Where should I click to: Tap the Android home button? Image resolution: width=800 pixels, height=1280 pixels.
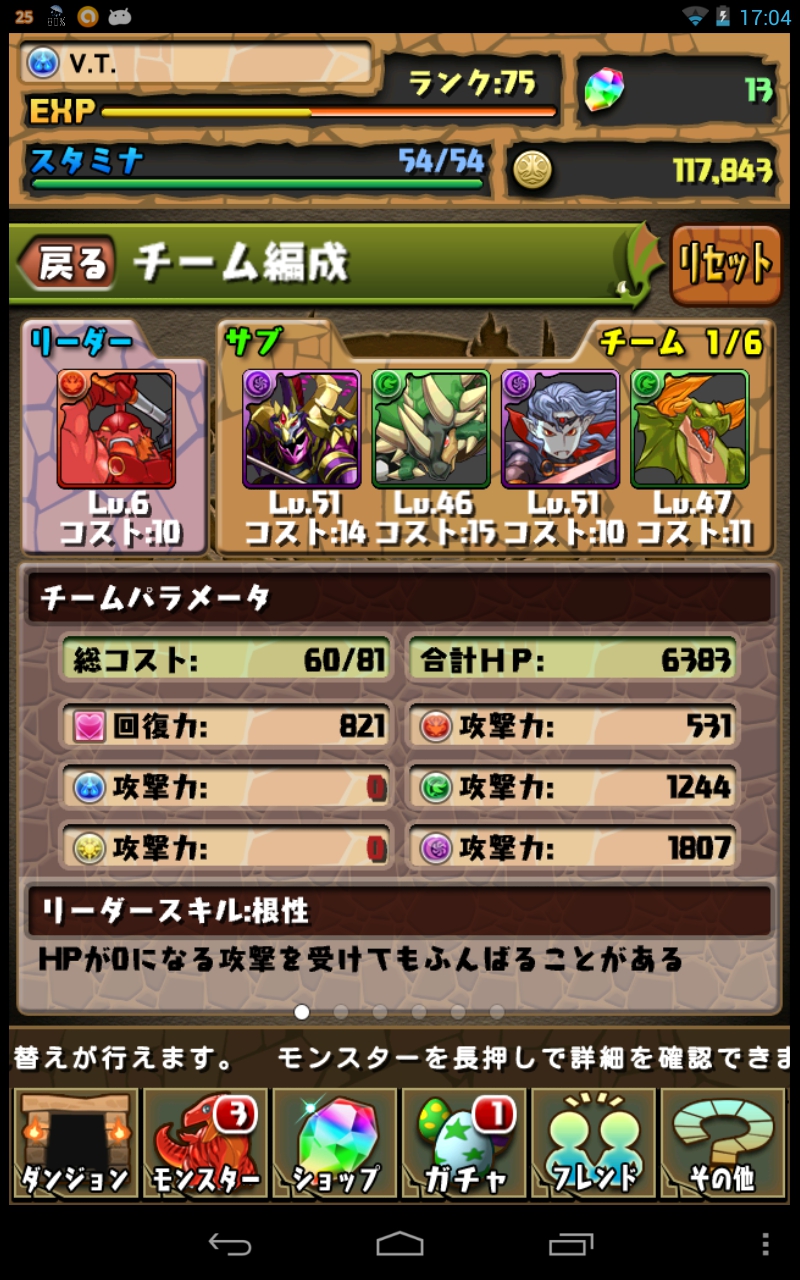click(x=400, y=1243)
